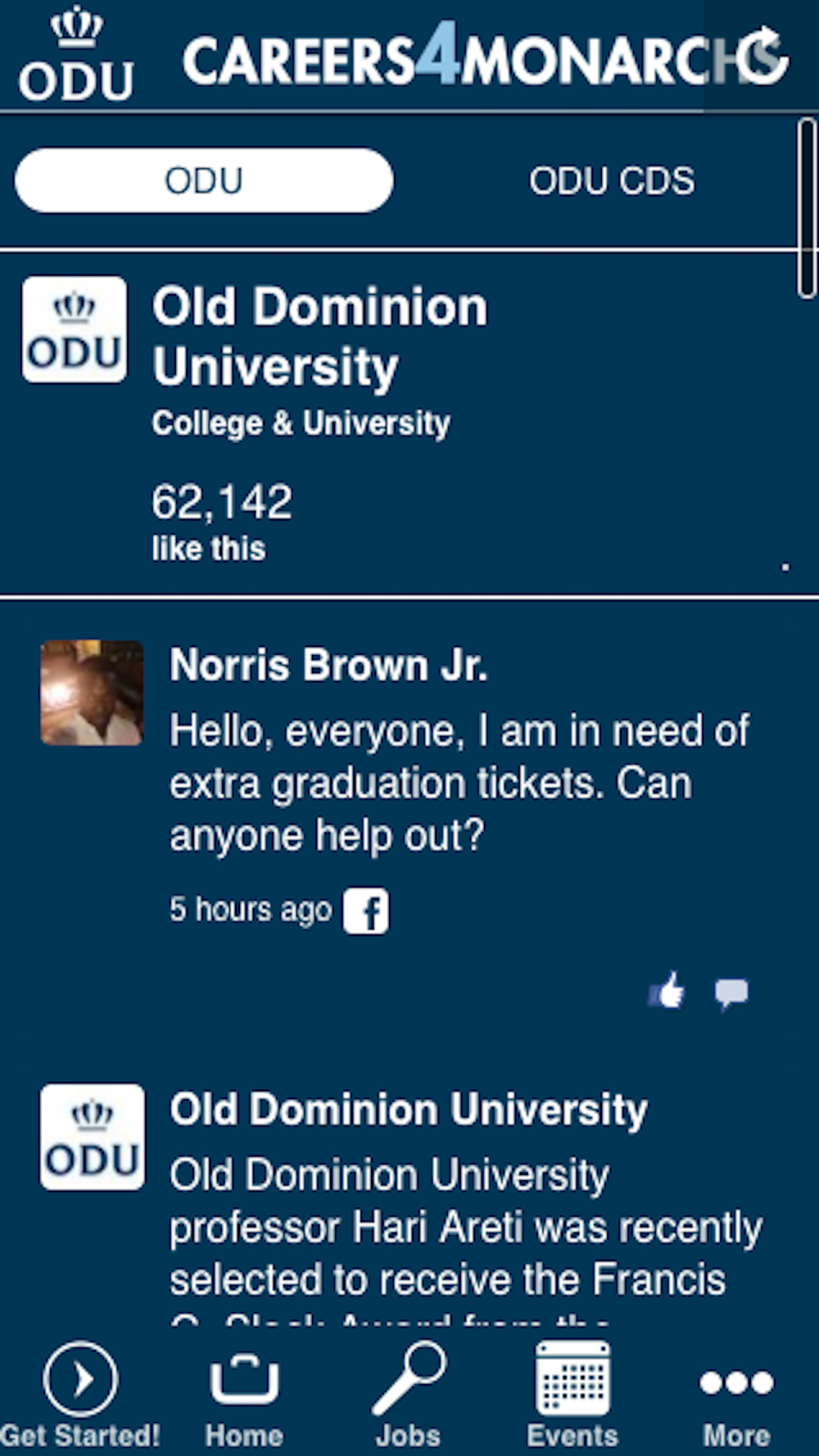Open Norris Brown Jr.'s profile picture
Viewport: 819px width, 1456px height.
point(92,693)
